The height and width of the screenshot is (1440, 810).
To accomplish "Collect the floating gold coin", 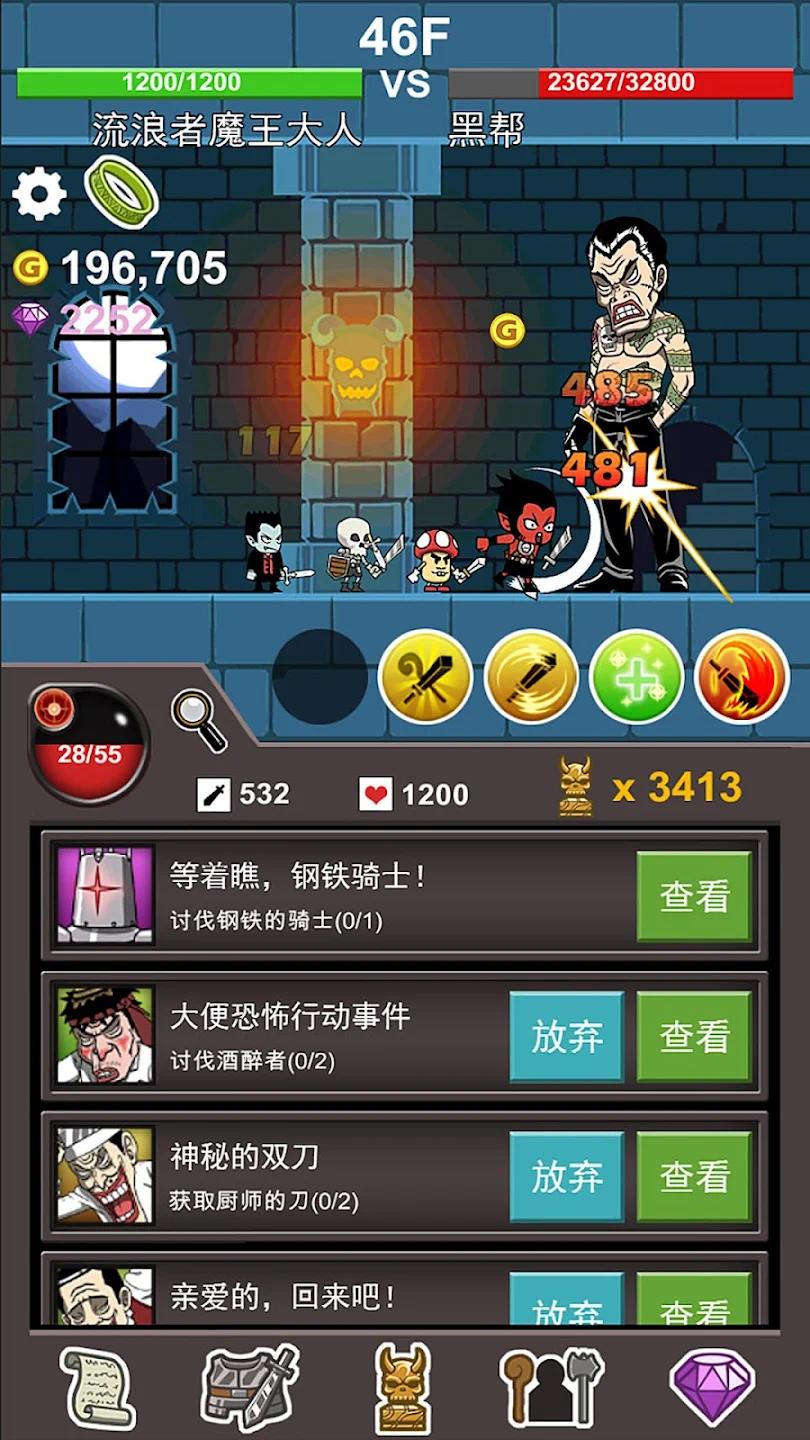I will 507,329.
